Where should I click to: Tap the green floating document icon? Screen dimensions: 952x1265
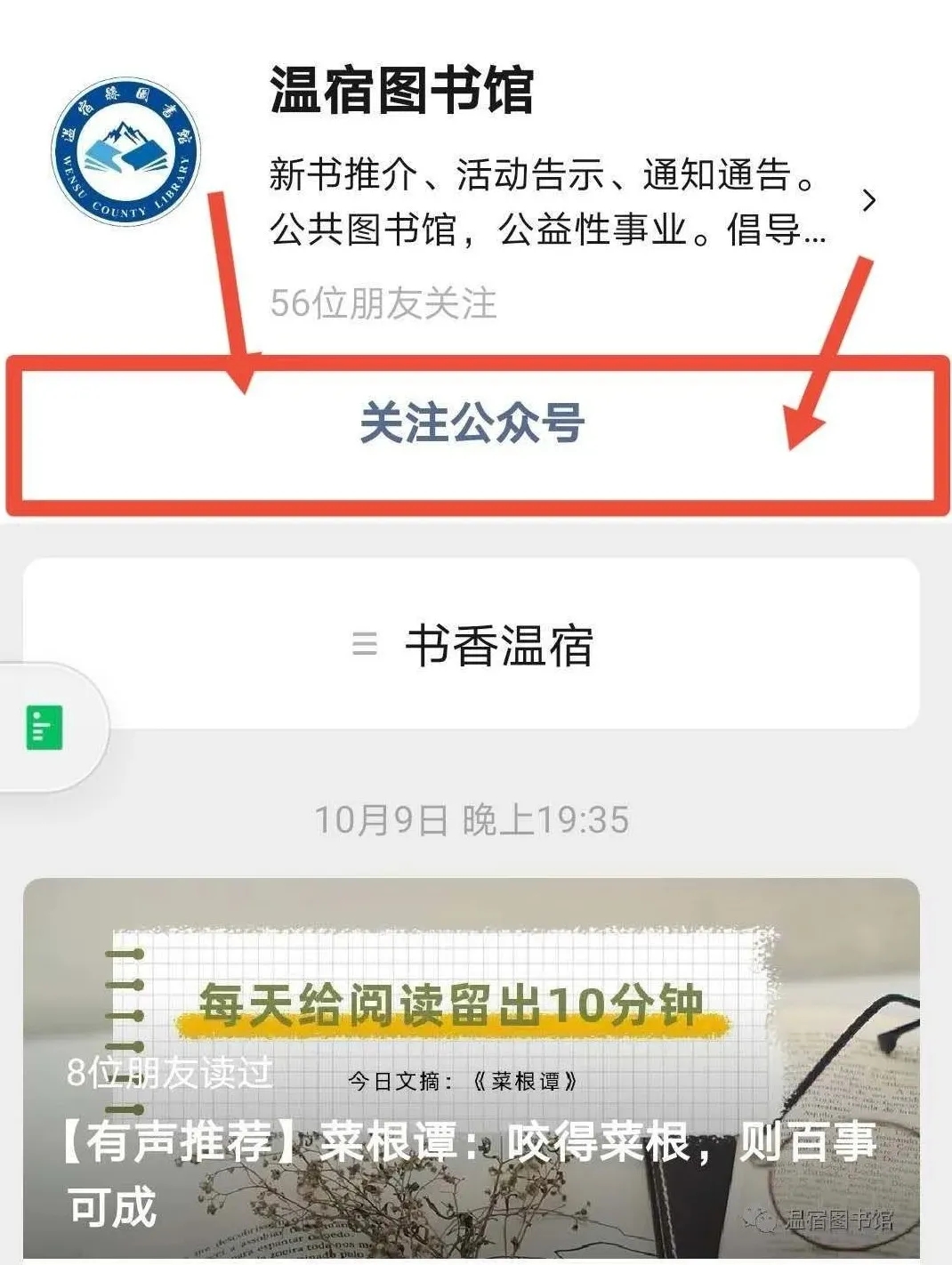[x=44, y=728]
